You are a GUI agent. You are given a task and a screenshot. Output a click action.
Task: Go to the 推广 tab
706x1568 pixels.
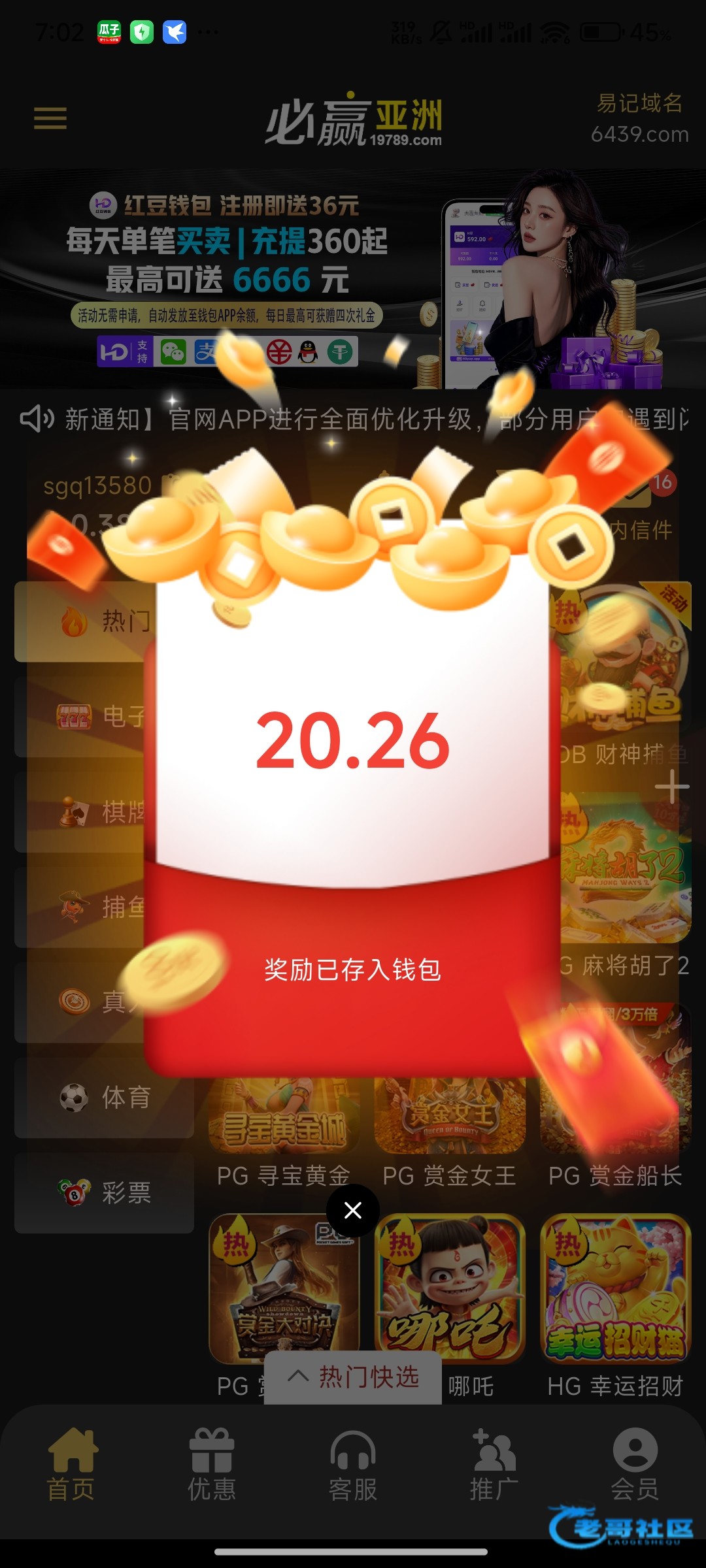pos(494,1463)
